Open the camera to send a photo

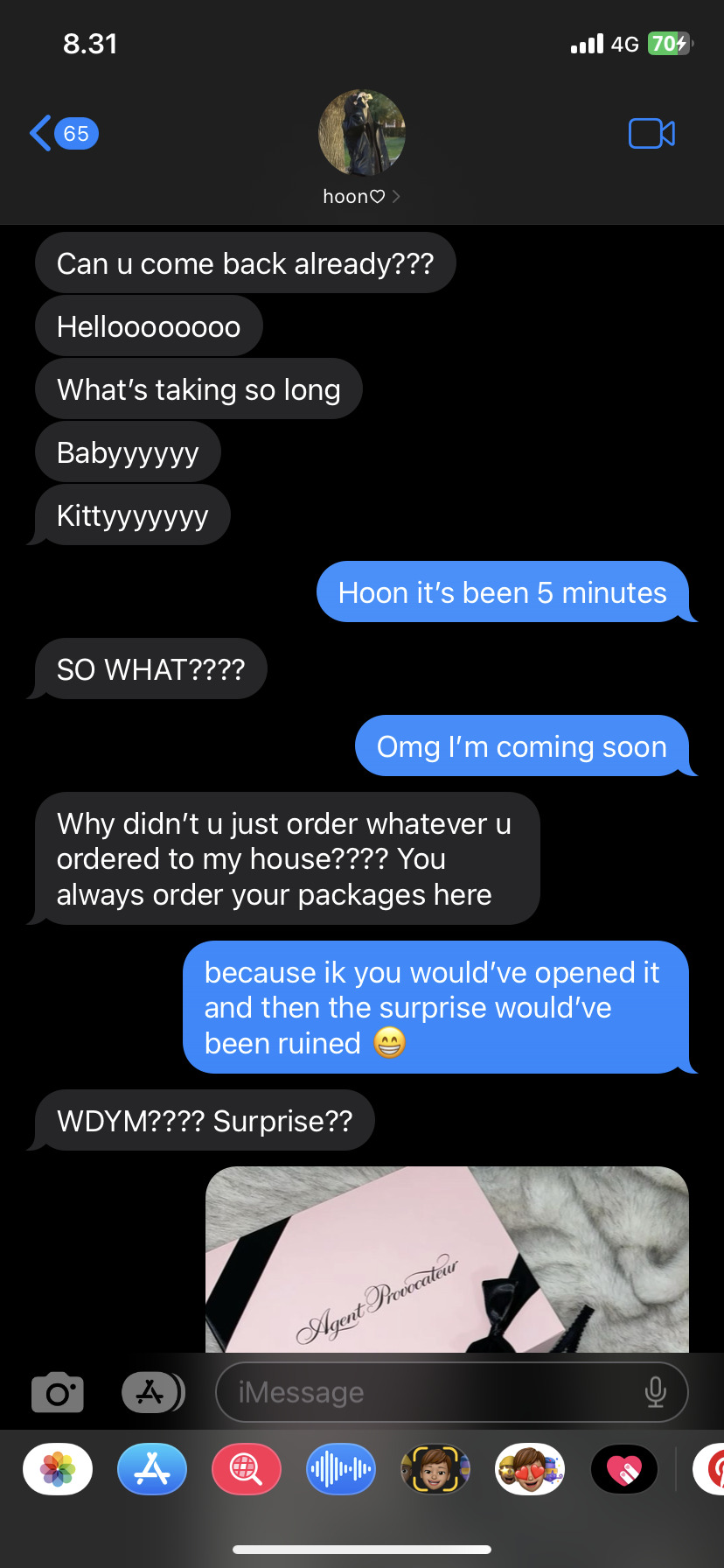(x=58, y=1392)
